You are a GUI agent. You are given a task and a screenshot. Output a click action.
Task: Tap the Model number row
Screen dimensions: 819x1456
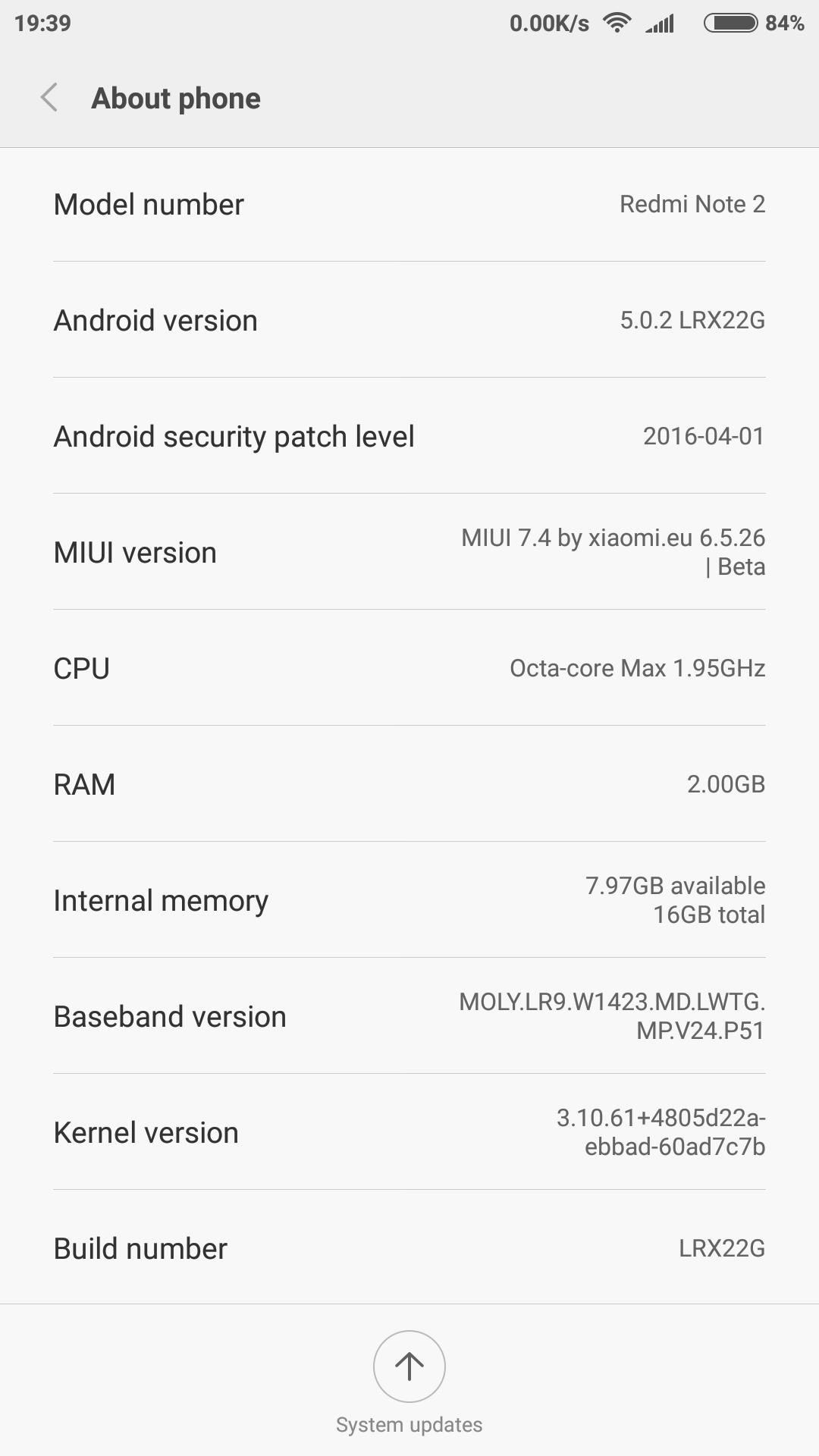pos(409,204)
